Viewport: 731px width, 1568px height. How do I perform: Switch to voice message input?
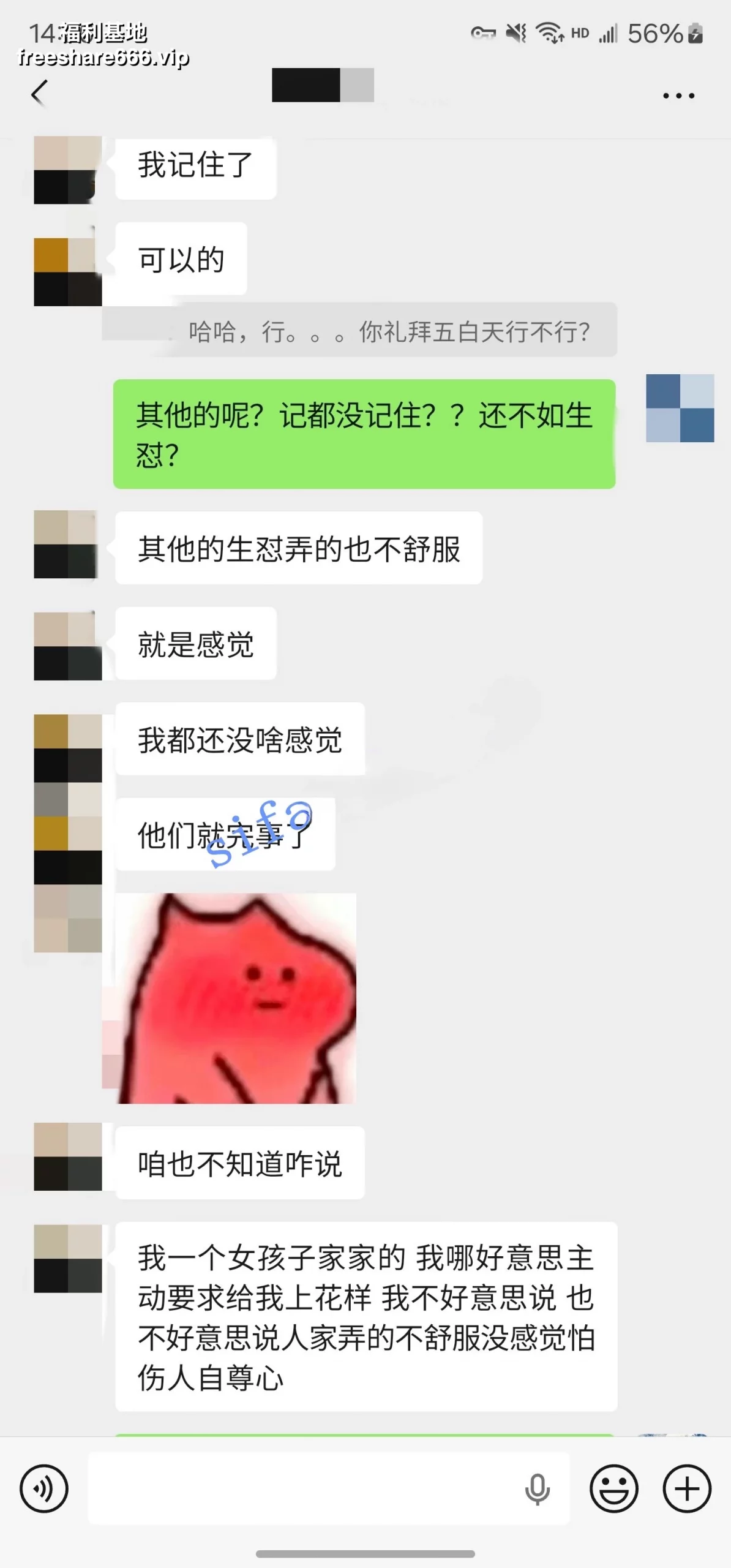click(x=44, y=1488)
